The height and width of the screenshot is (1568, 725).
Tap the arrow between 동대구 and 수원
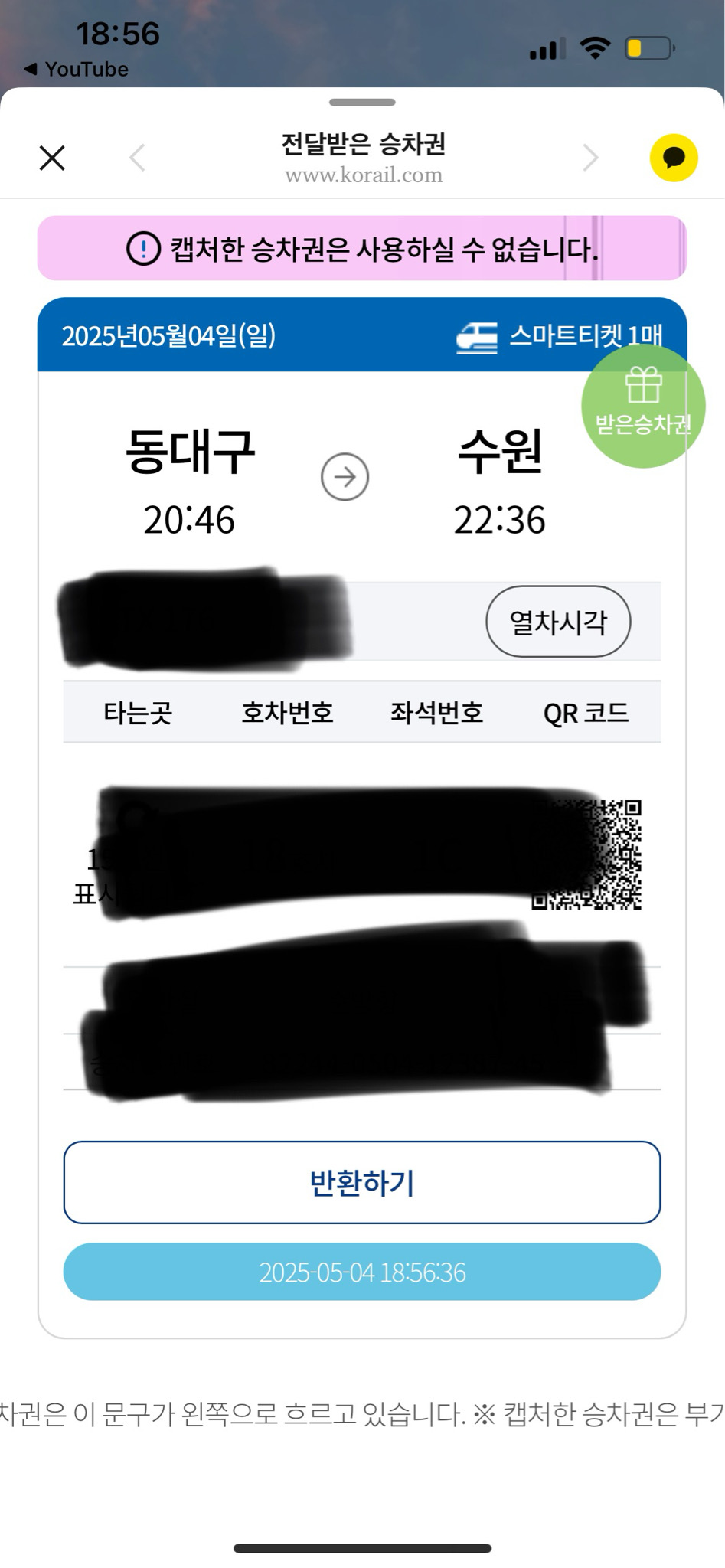tap(344, 475)
